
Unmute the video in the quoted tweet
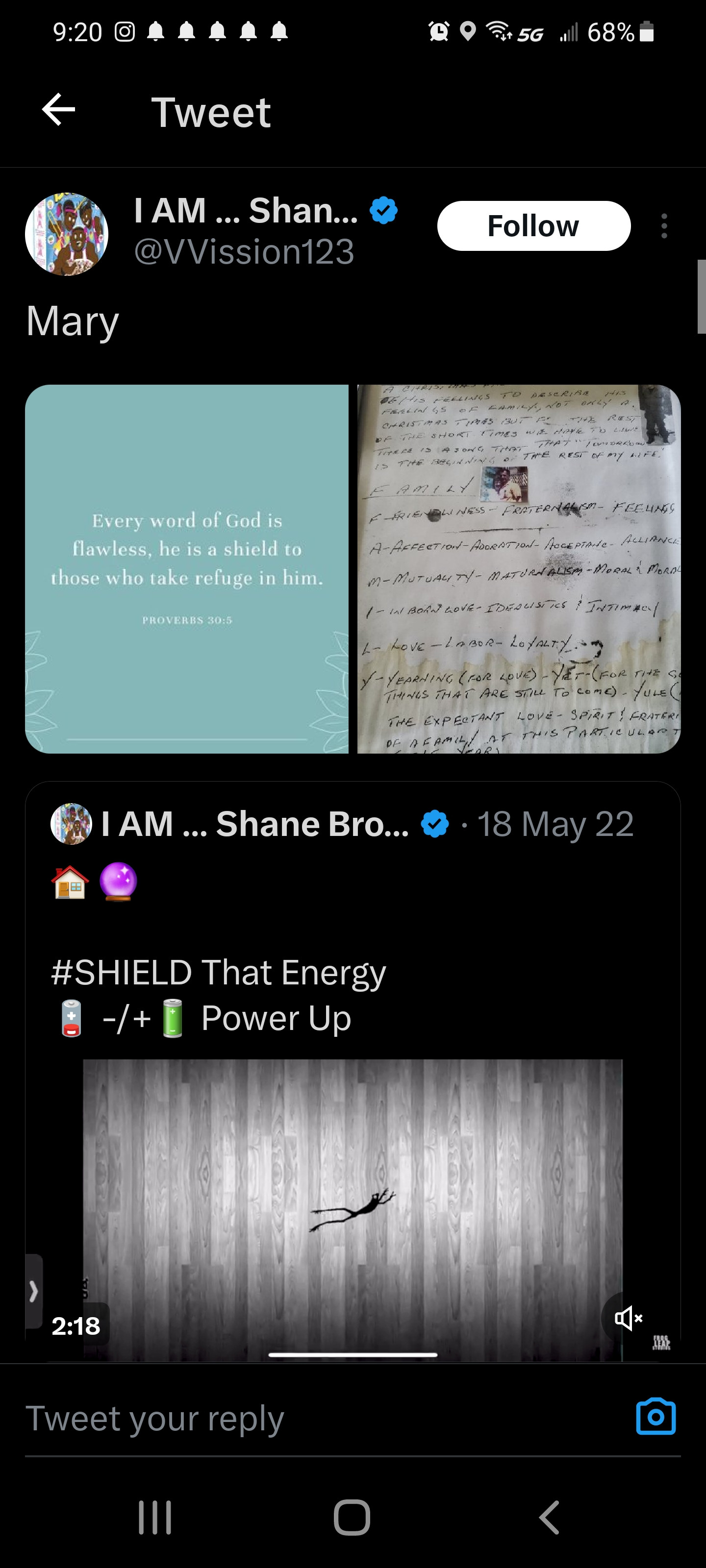click(x=628, y=1319)
